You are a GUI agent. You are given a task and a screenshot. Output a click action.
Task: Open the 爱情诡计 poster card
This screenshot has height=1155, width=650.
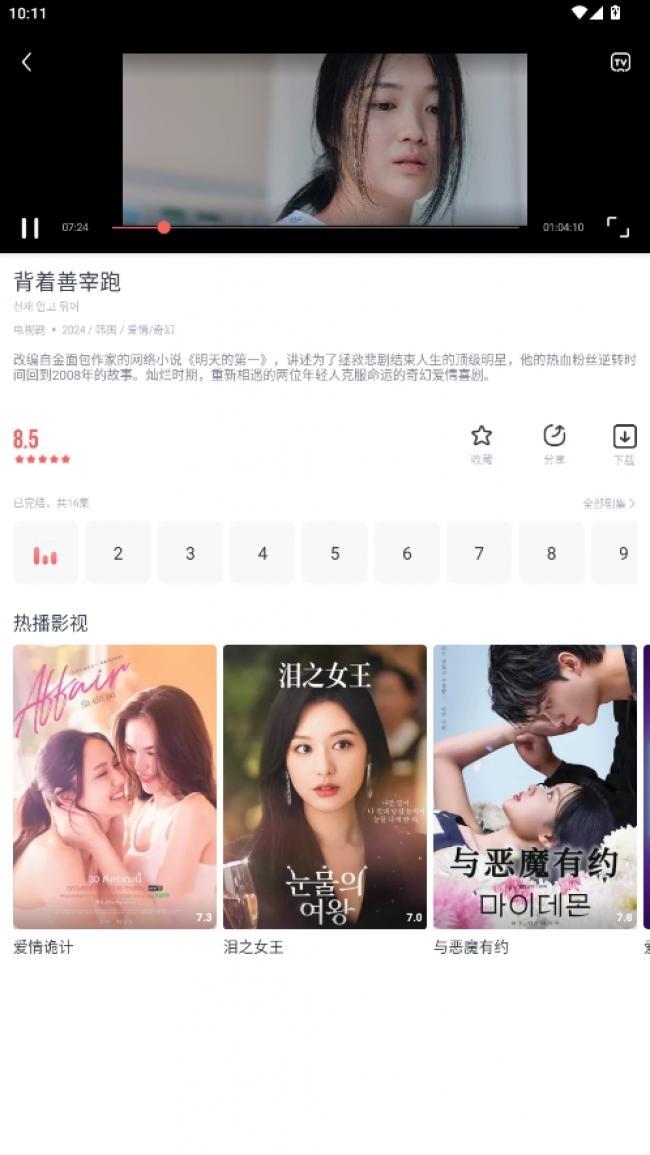pos(115,787)
